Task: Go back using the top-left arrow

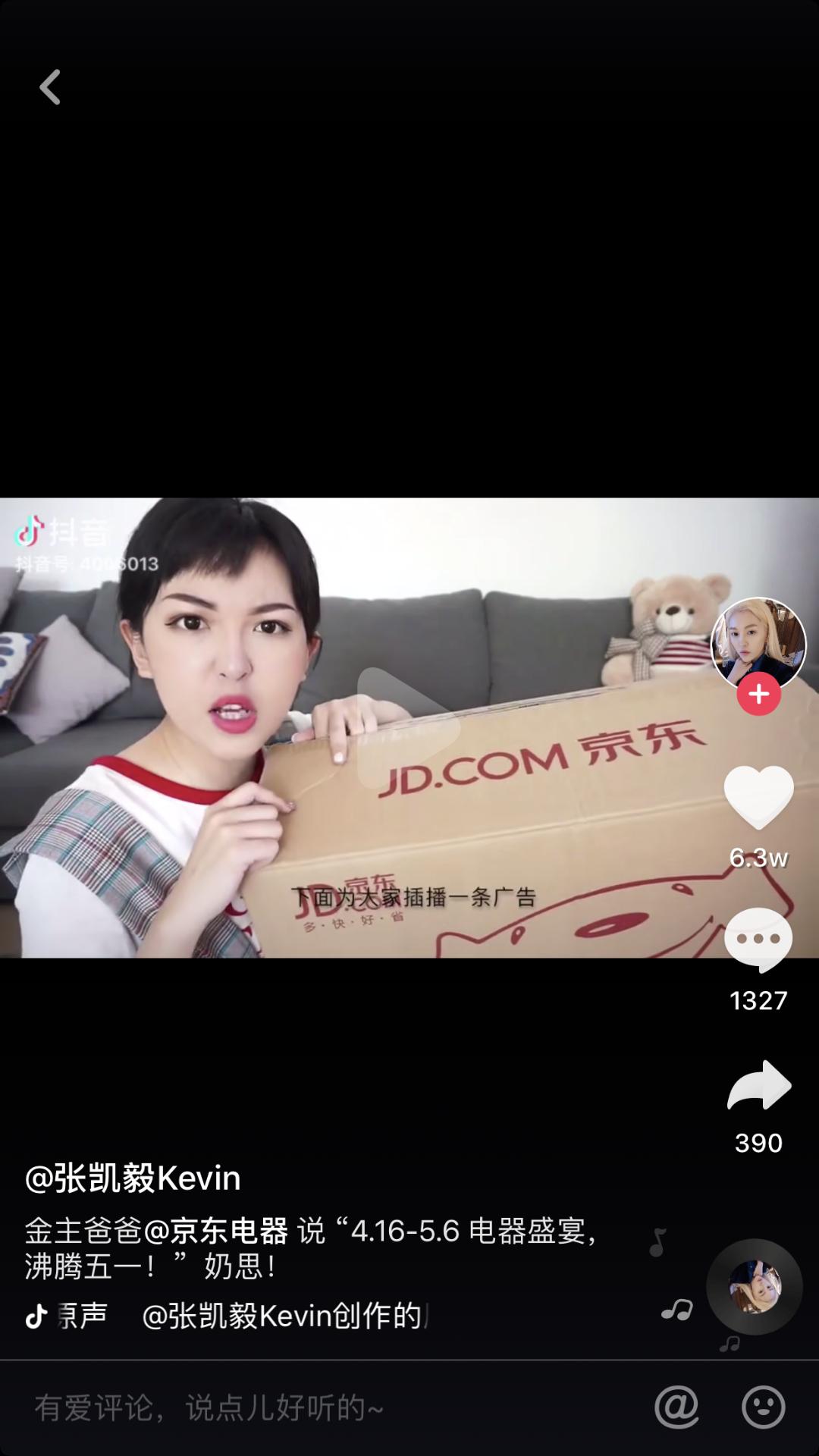Action: (50, 88)
